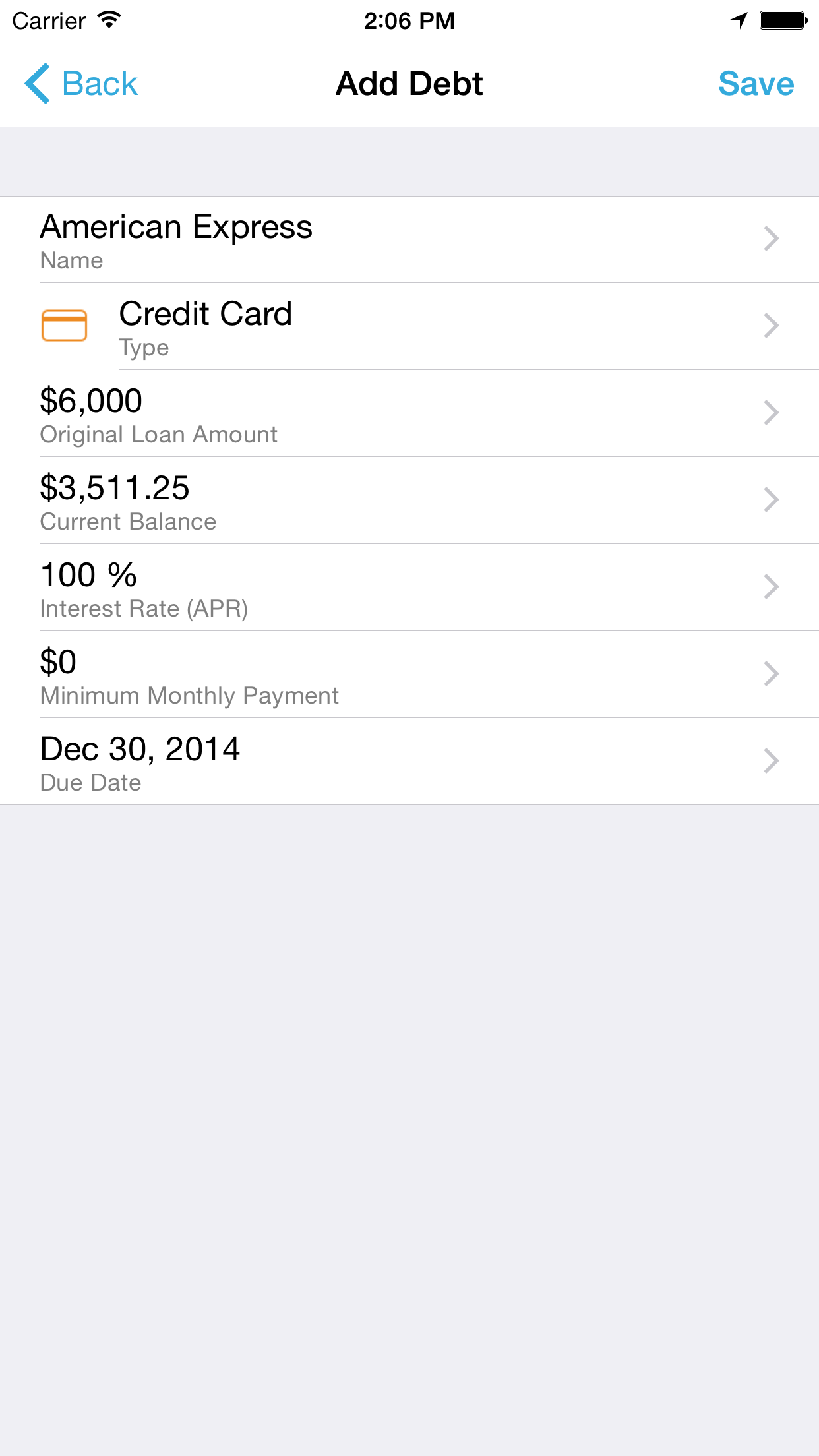Adjust the Interest Rate (APR)
The image size is (819, 1456).
(409, 588)
